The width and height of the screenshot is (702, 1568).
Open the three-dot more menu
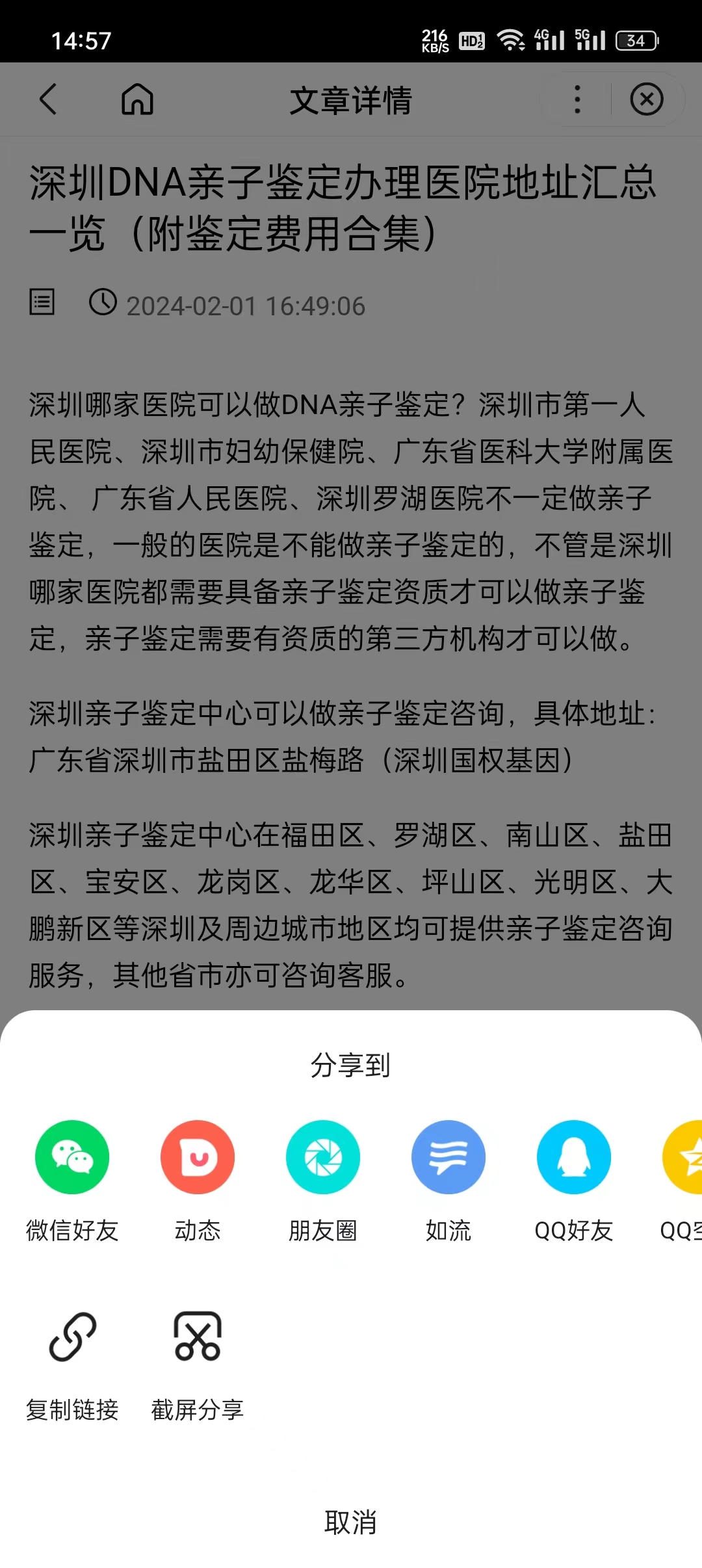point(577,99)
